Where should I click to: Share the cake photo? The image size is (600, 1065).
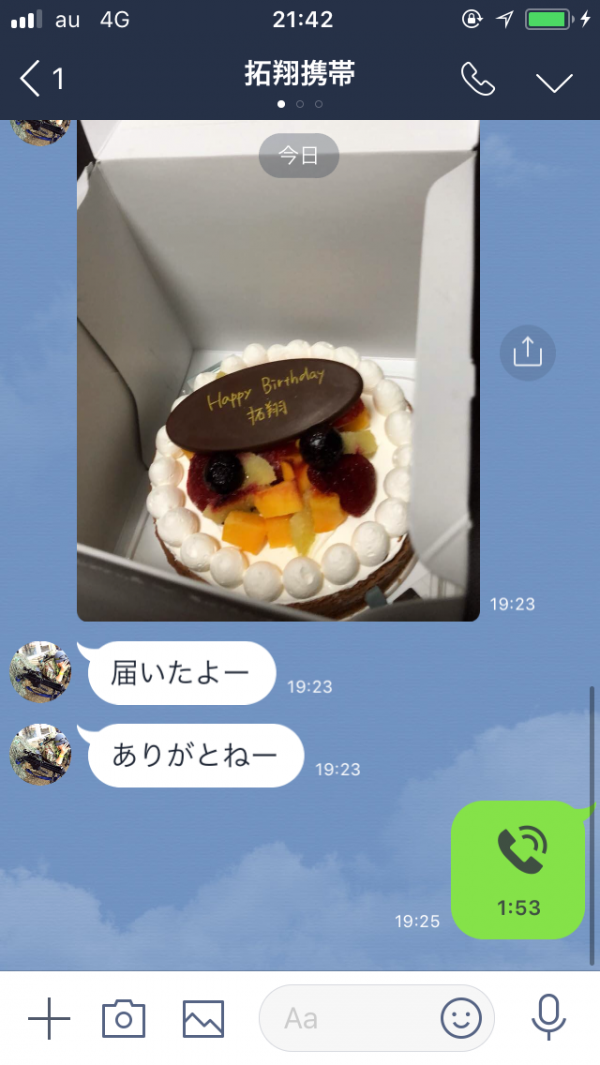coord(527,353)
